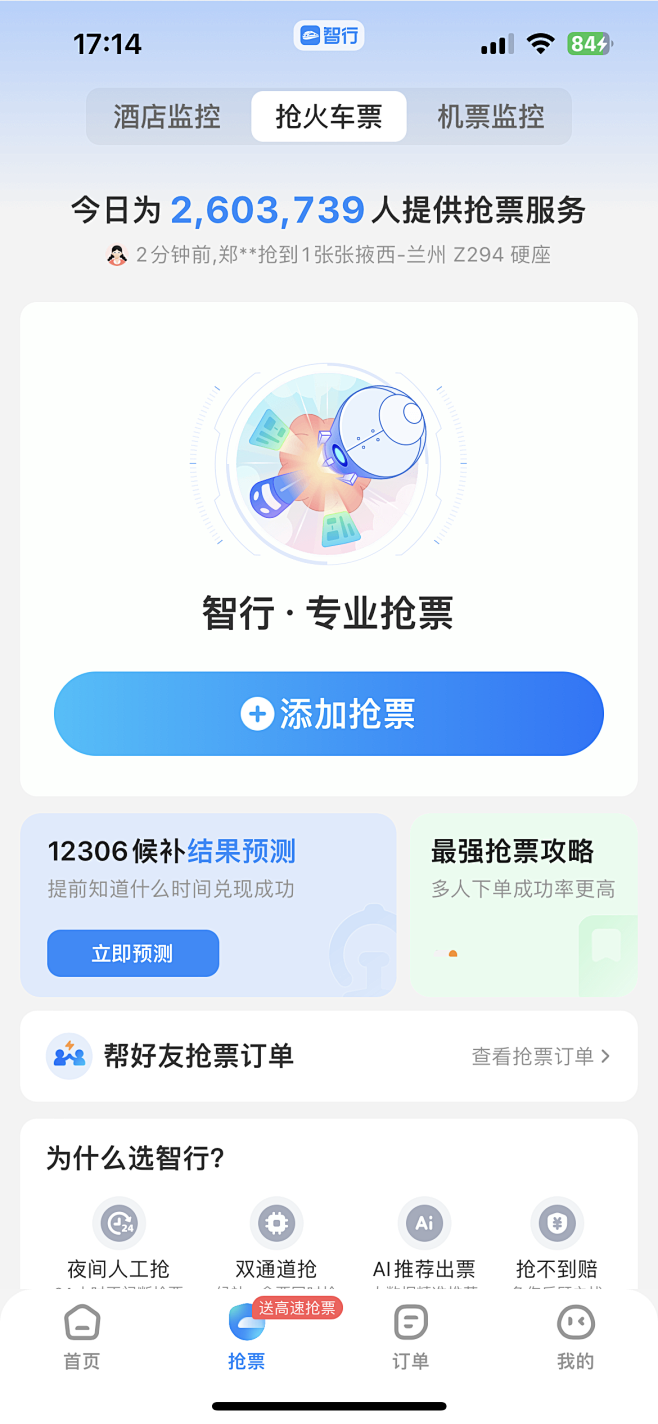Switch to the 酒店监控 tab
The image size is (658, 1424).
click(x=167, y=117)
